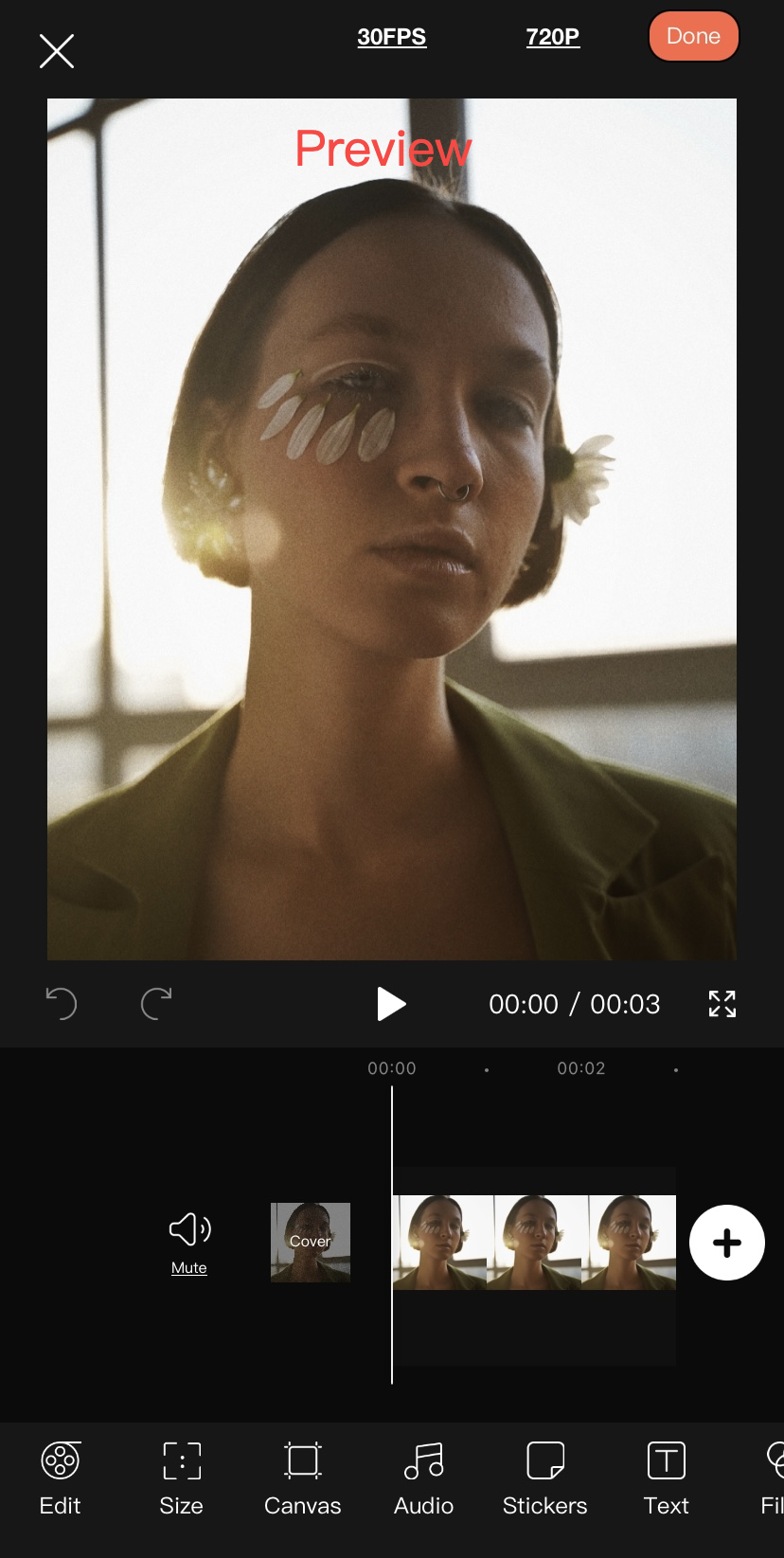Add a new clip with the plus button
The width and height of the screenshot is (784, 1558).
click(727, 1243)
